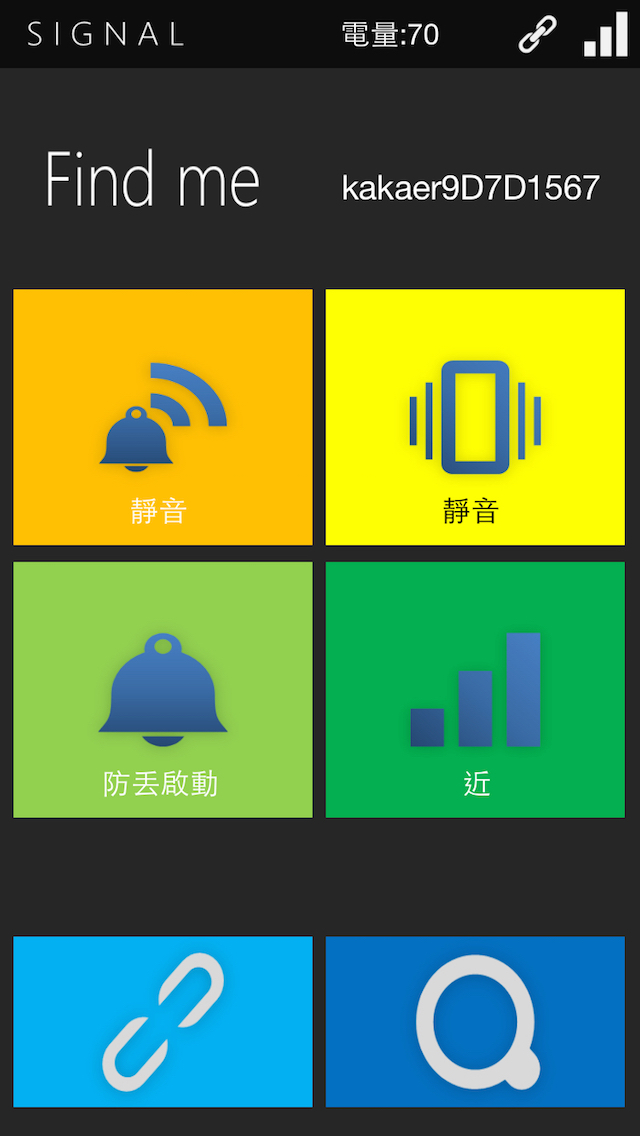The width and height of the screenshot is (640, 1136).
Task: Open the 近 signal distance tile
Action: (x=475, y=690)
